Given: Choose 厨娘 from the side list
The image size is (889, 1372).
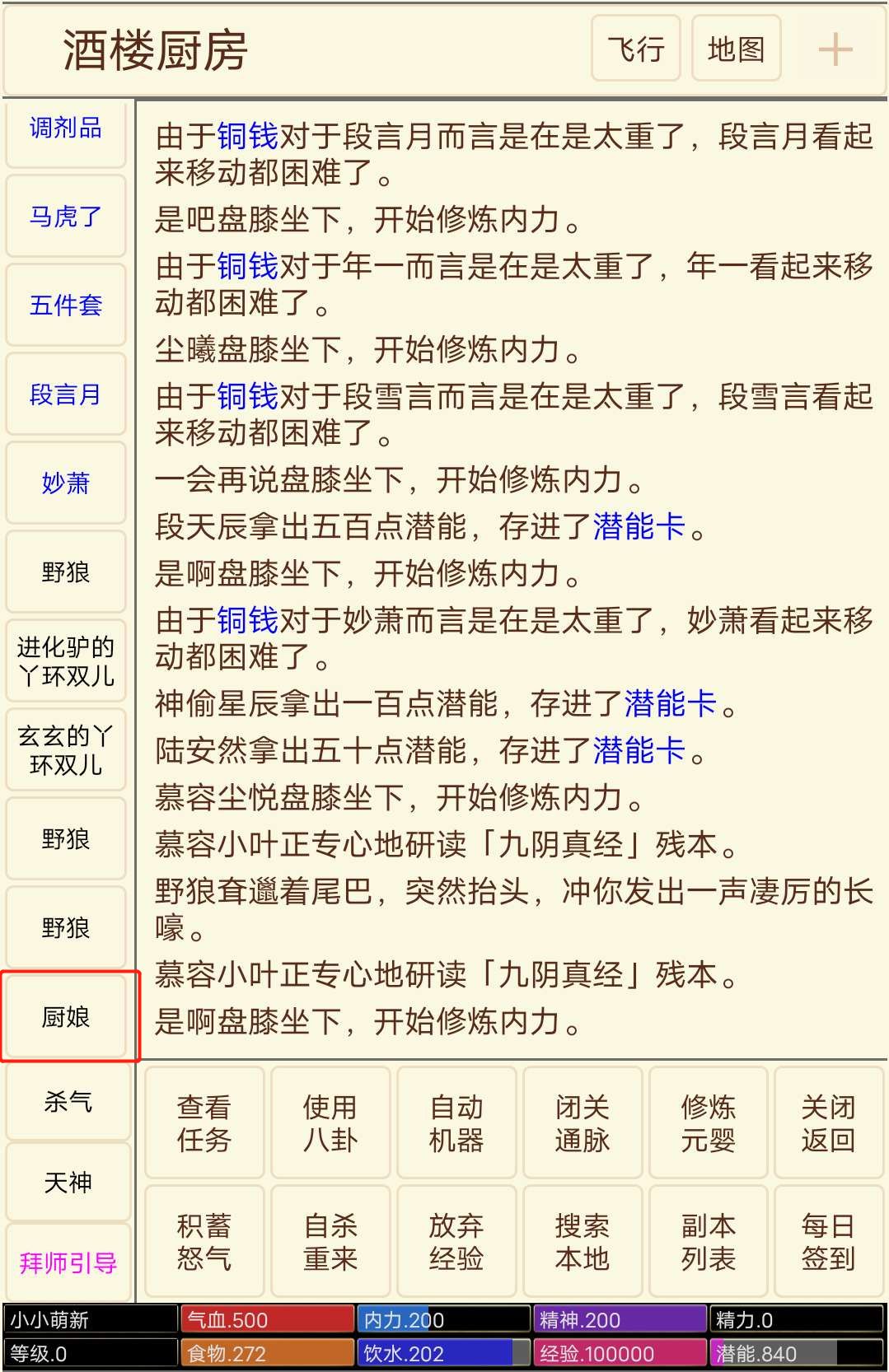Looking at the screenshot, I should pyautogui.click(x=66, y=1018).
